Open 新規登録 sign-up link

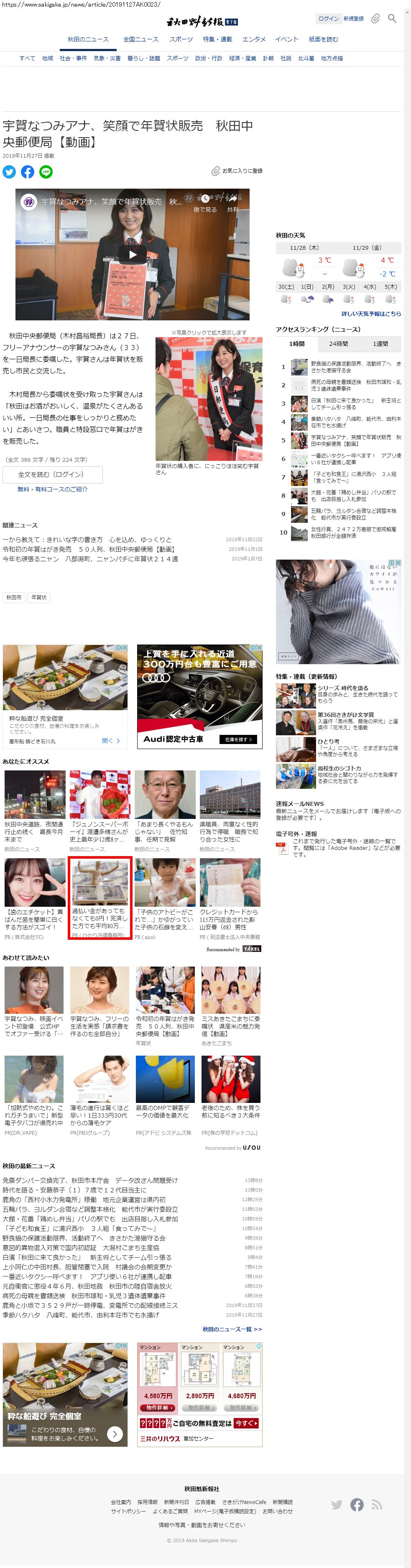353,19
